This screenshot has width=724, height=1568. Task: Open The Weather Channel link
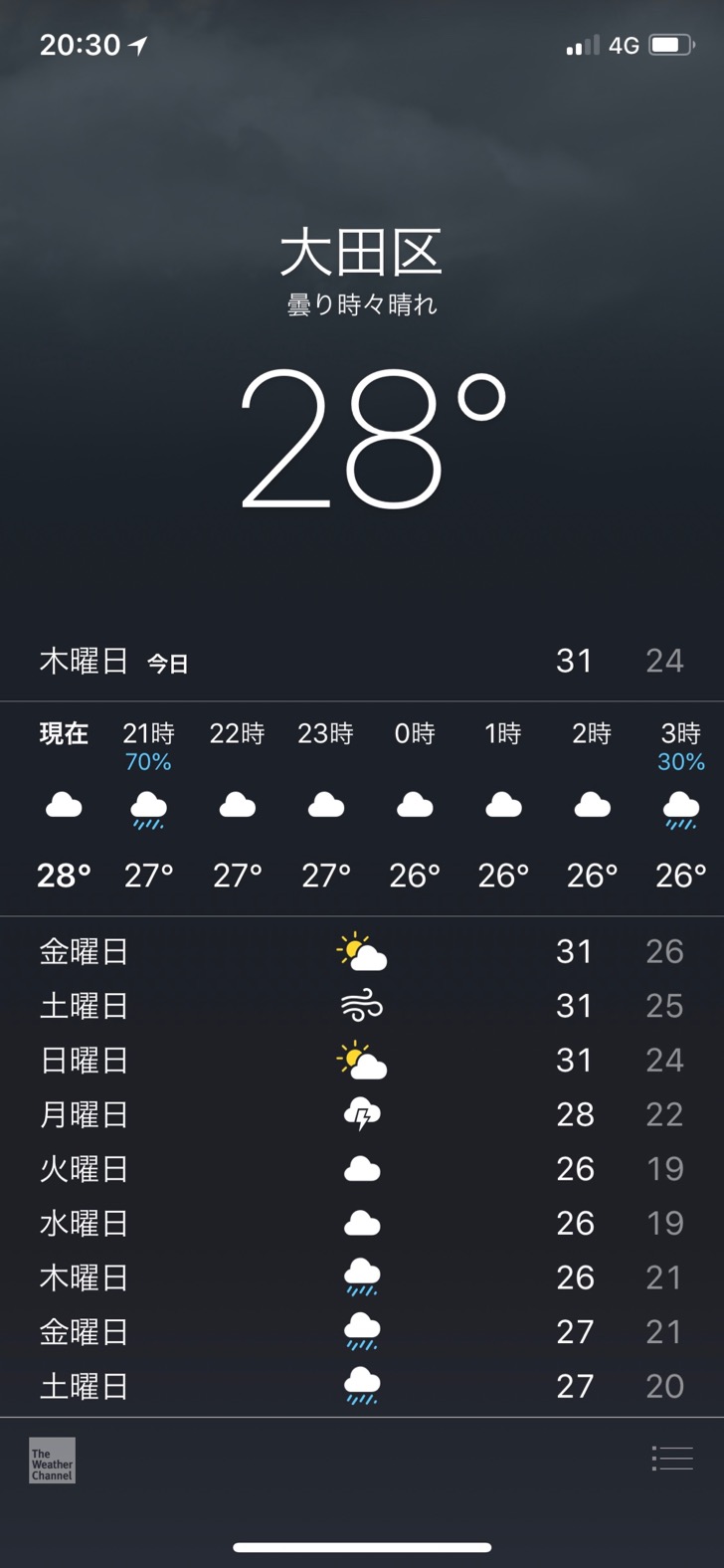(52, 1461)
